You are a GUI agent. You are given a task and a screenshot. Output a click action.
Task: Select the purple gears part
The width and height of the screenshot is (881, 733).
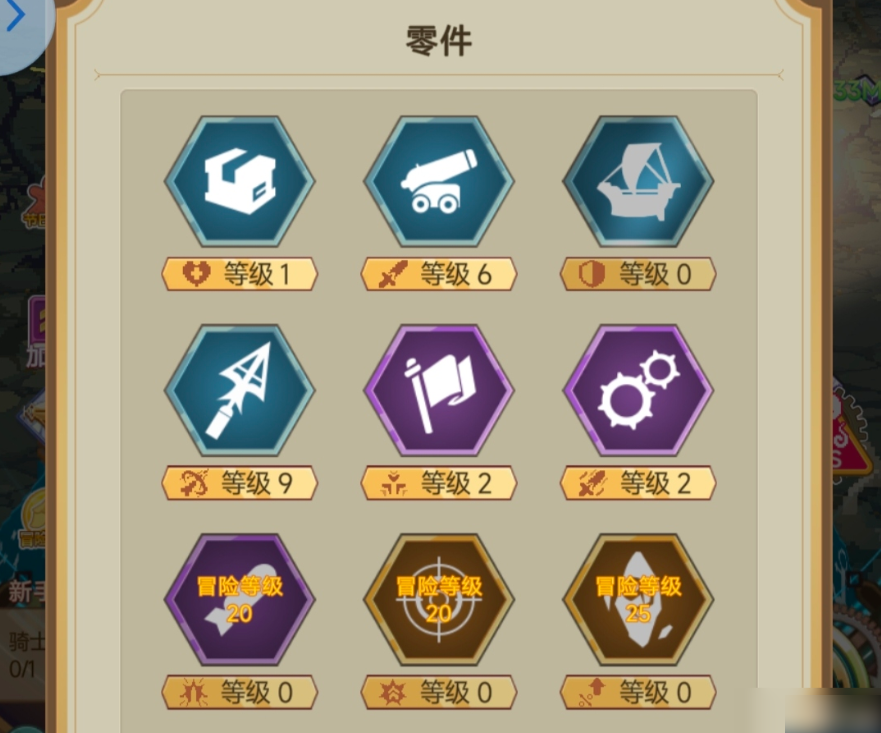tap(638, 391)
